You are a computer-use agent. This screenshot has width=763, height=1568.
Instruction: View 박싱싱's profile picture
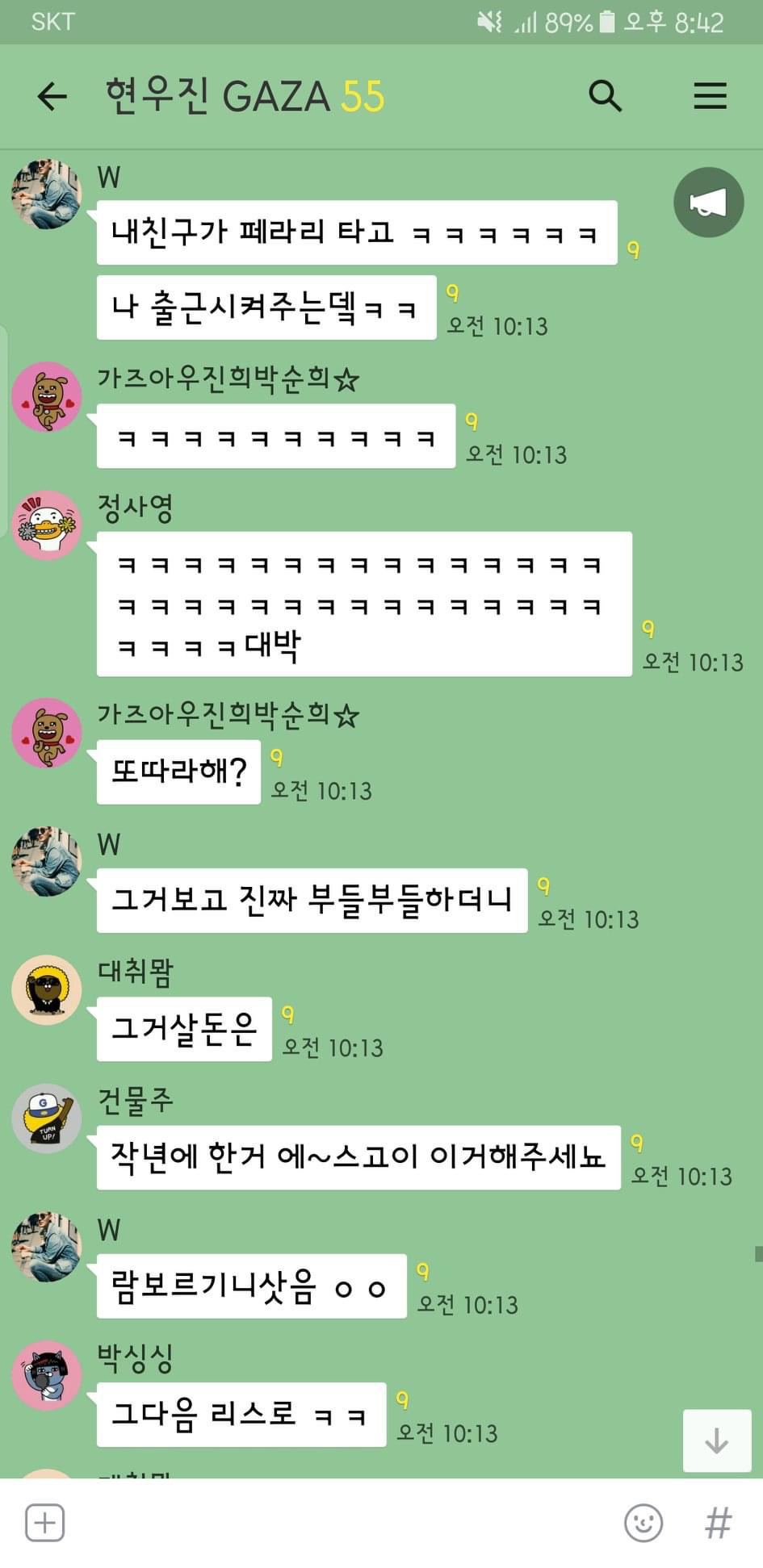47,1375
